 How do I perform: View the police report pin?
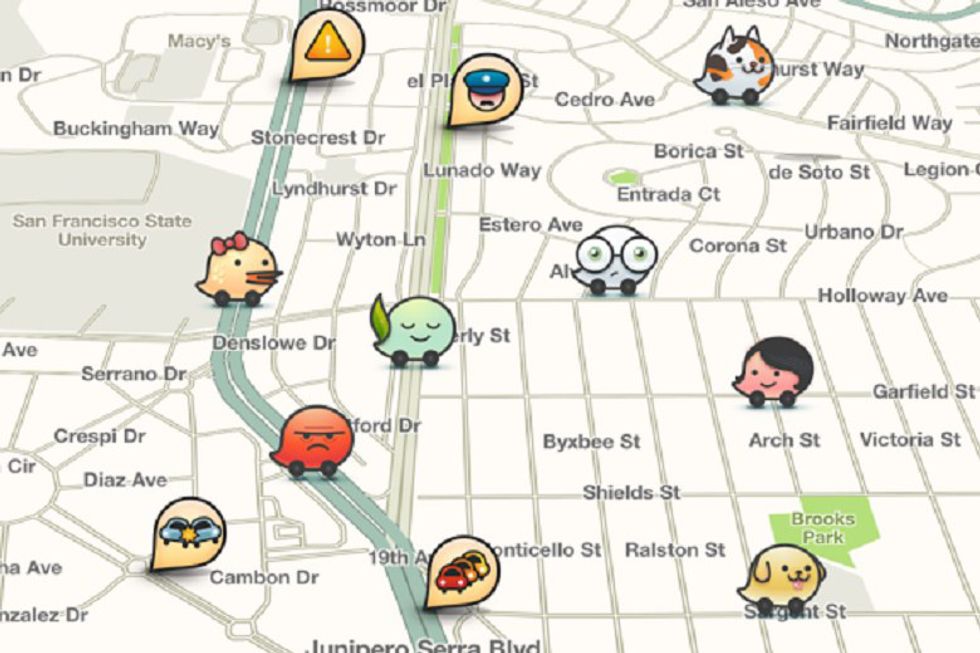[486, 87]
